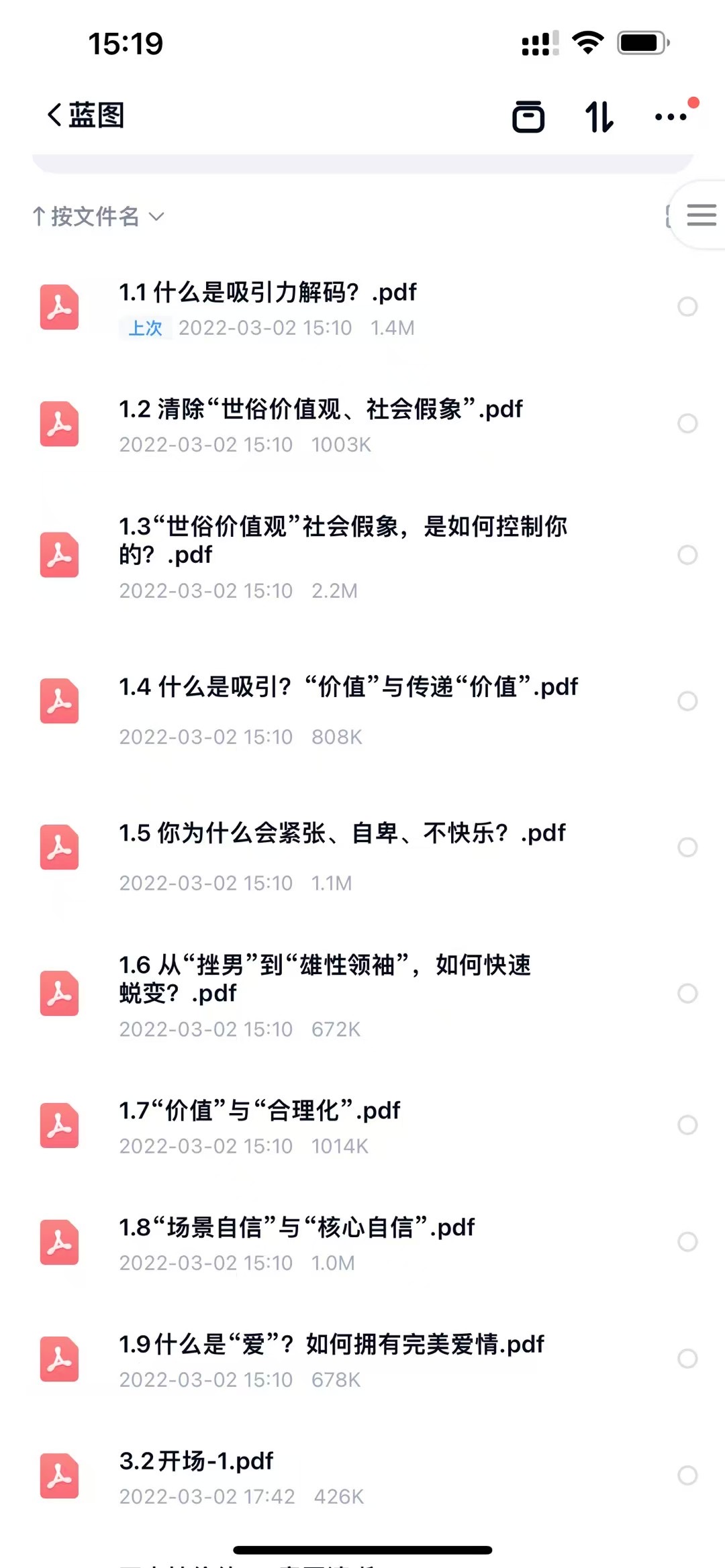725x1568 pixels.
Task: Choose the 1.9 file selection circle
Action: point(687,1359)
